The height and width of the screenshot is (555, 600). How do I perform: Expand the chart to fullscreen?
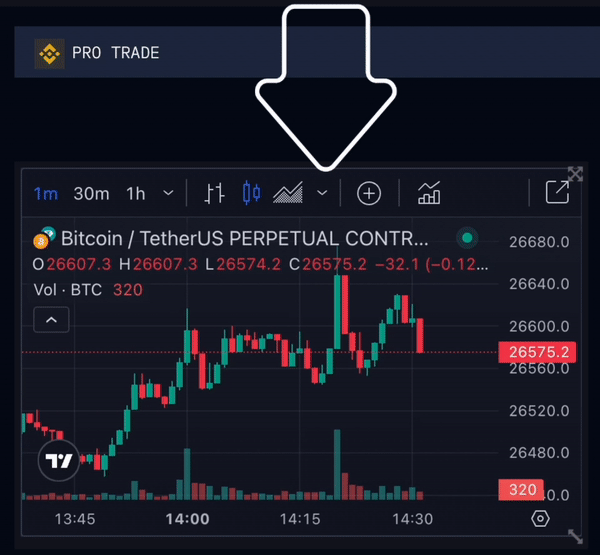pos(575,174)
